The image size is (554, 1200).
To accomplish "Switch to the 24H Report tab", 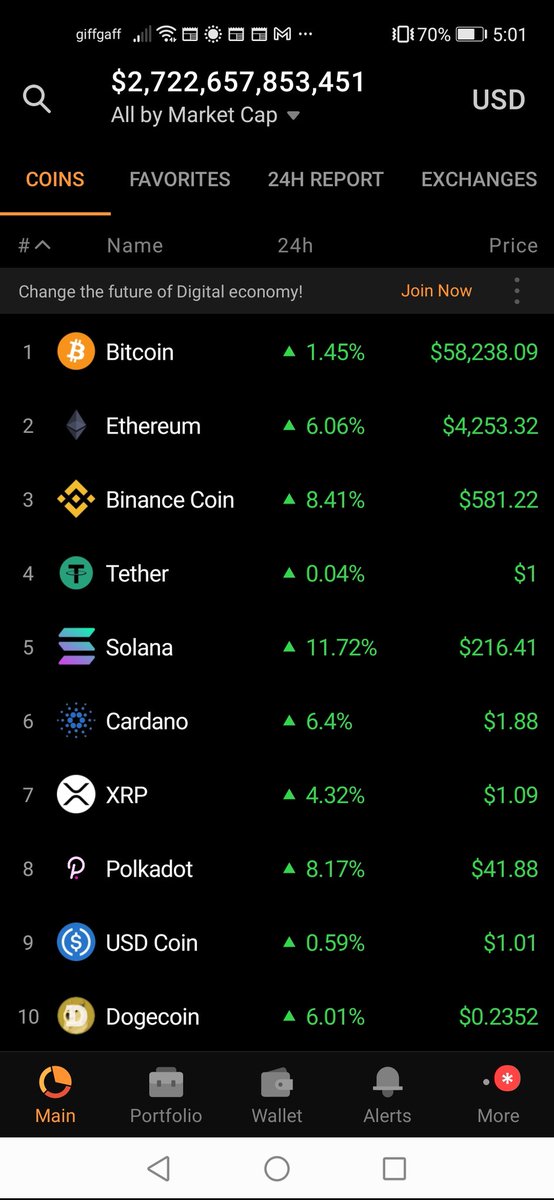I will click(x=326, y=180).
